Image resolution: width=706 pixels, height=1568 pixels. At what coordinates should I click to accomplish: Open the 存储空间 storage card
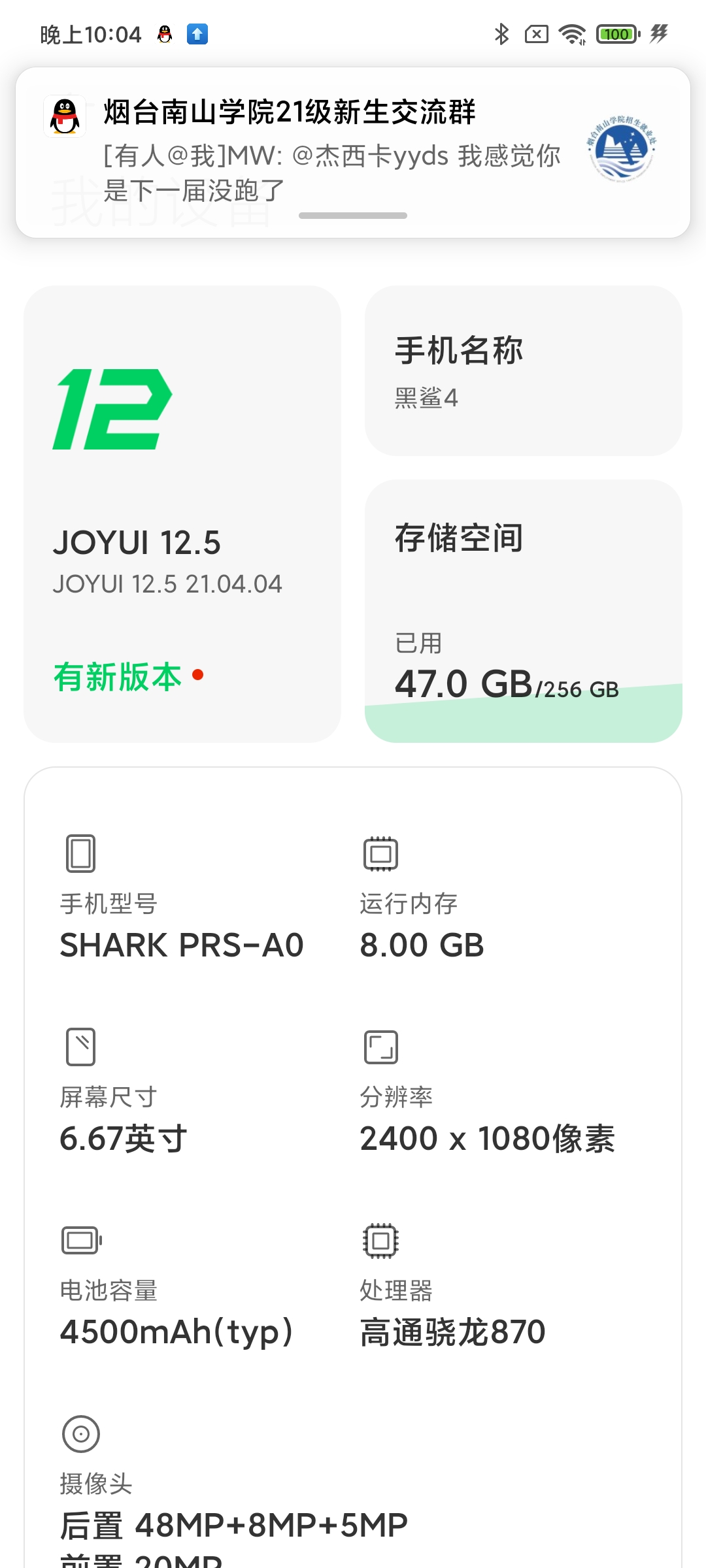[x=524, y=611]
